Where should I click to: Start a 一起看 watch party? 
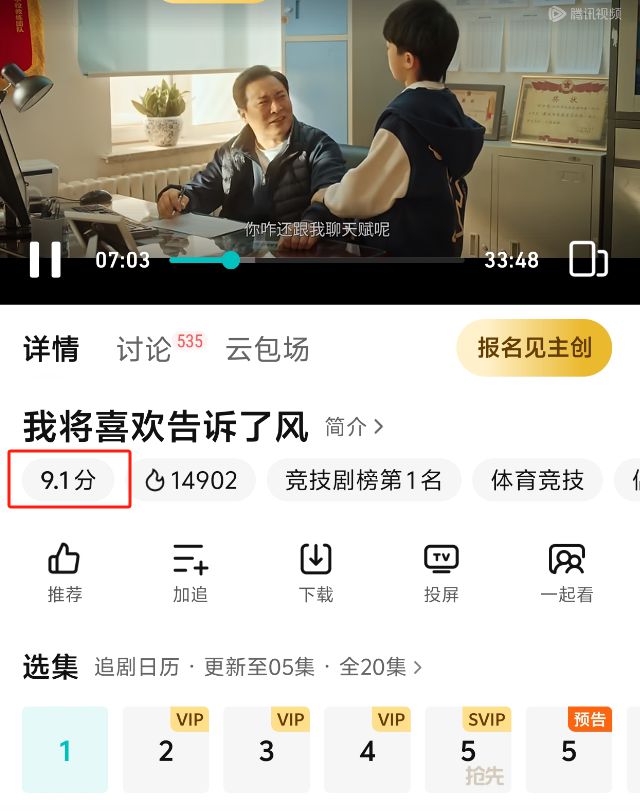click(567, 572)
